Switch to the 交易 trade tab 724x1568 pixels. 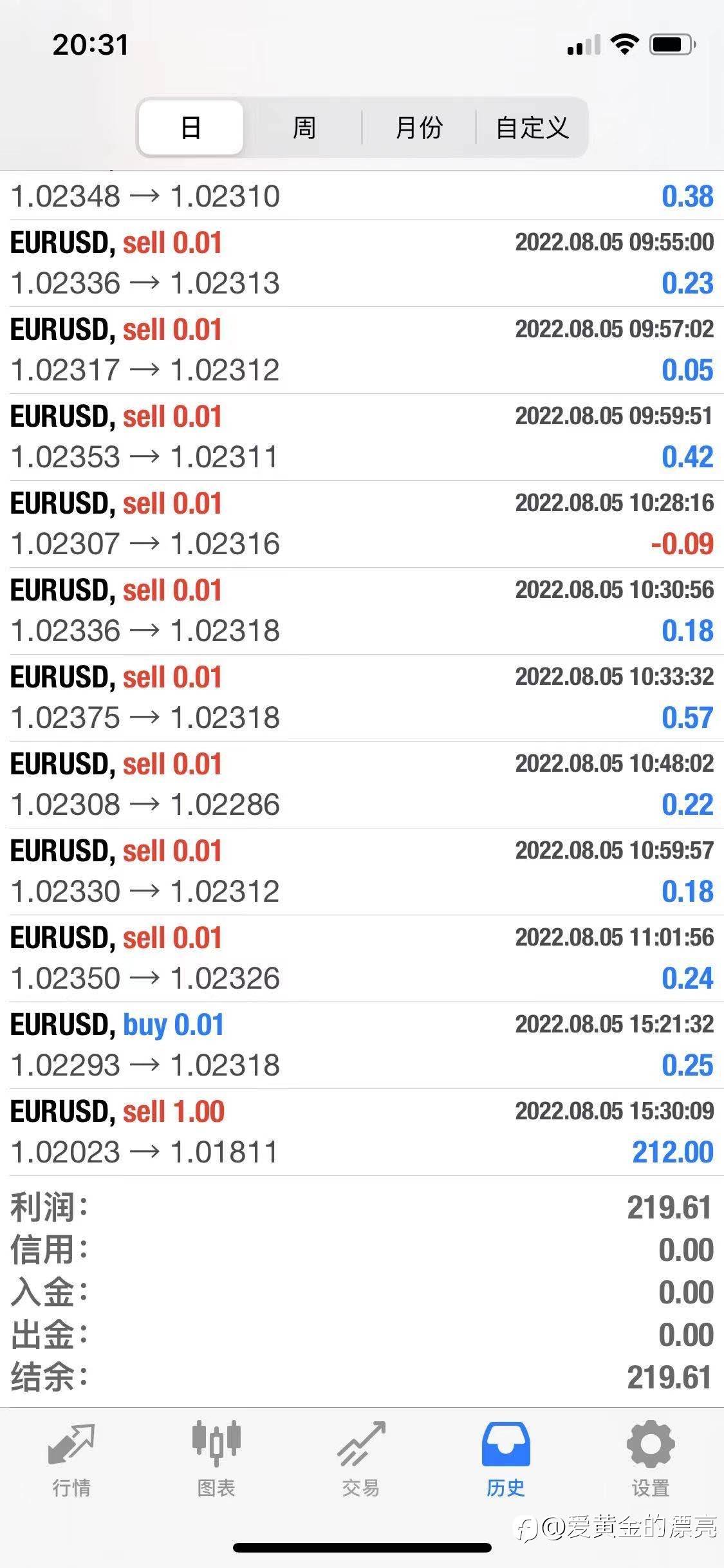[361, 1459]
